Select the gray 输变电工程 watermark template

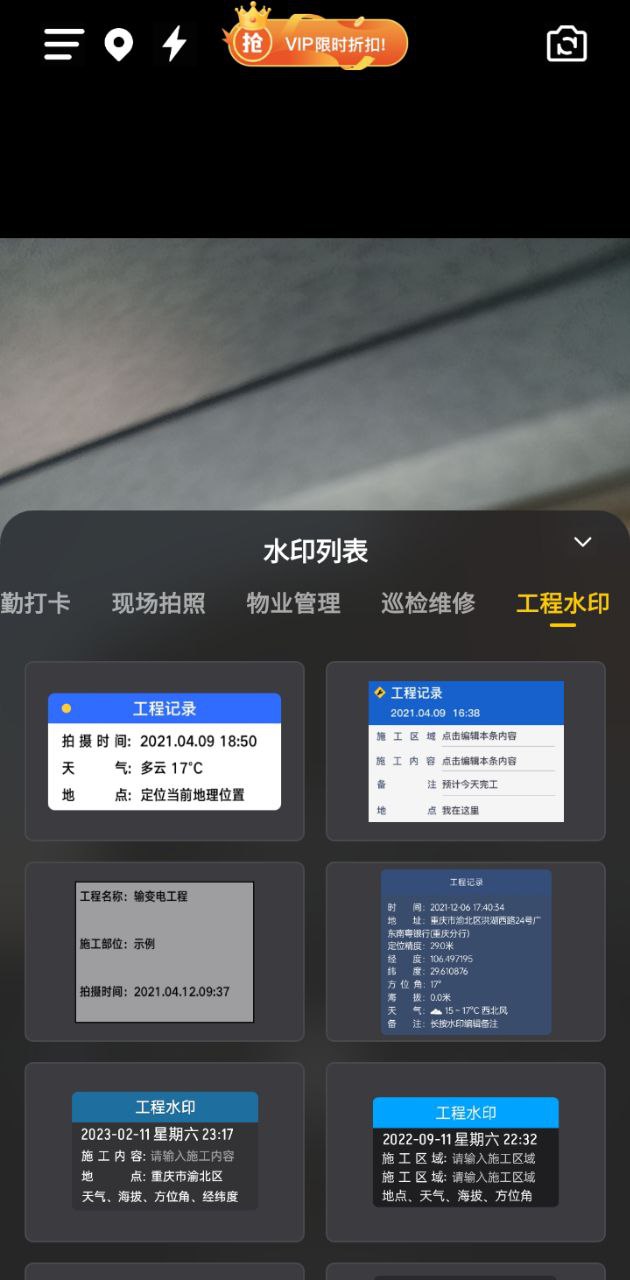(x=165, y=952)
